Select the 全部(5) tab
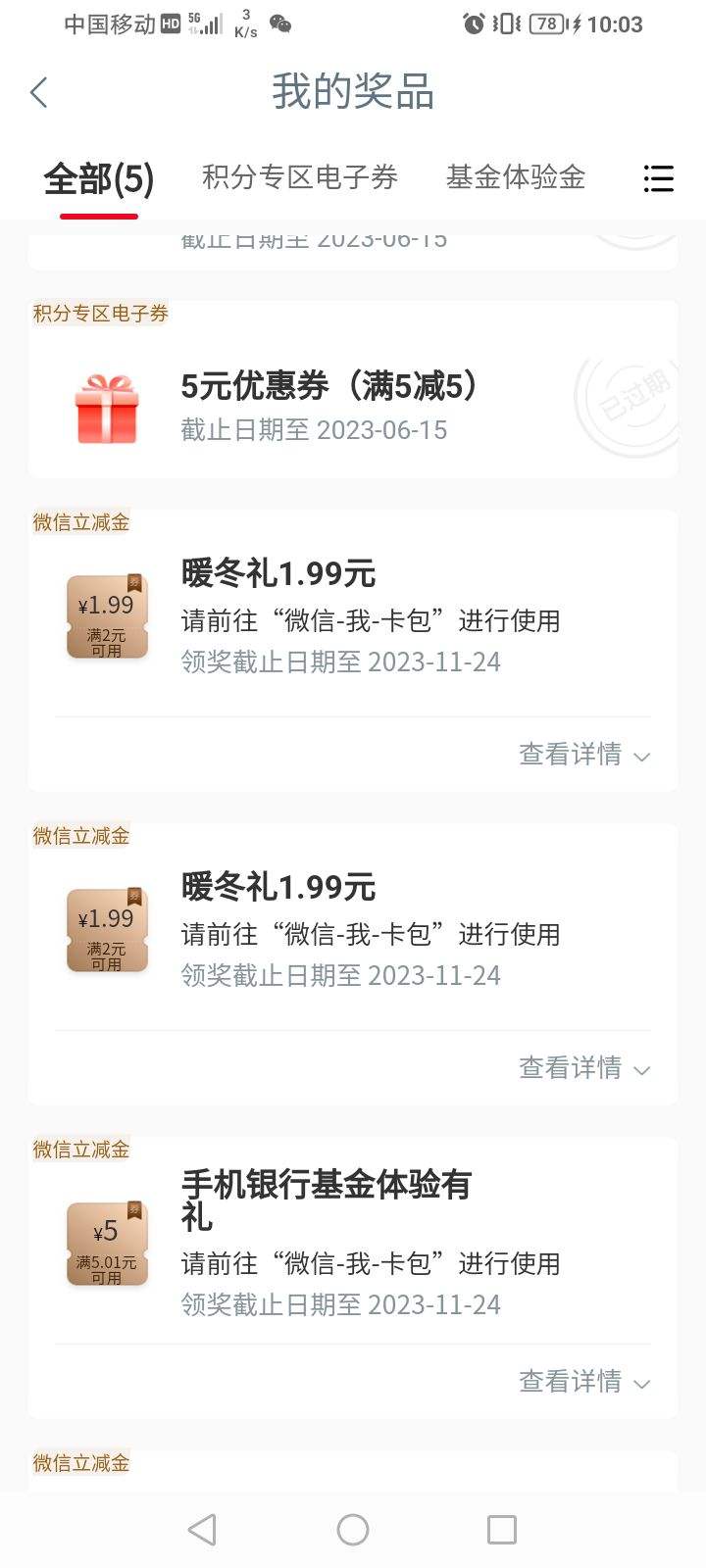Screen dimensions: 706x1568 click(99, 179)
